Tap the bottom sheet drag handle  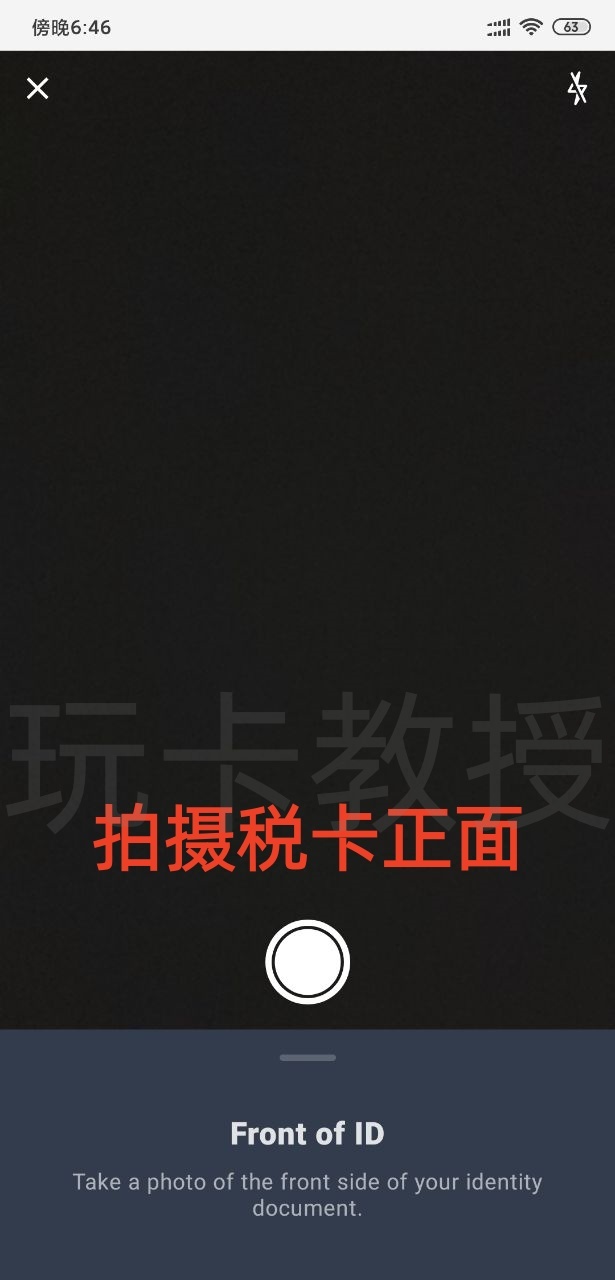307,1057
